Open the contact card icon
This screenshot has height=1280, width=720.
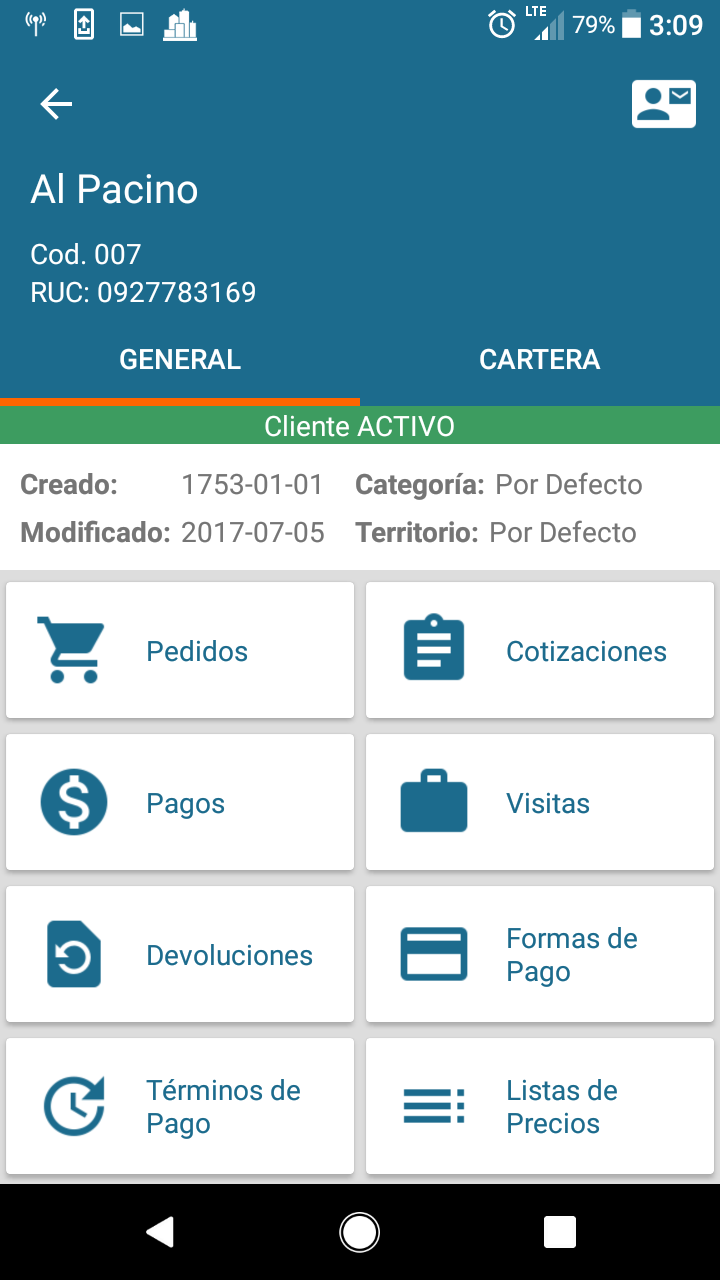coord(664,104)
